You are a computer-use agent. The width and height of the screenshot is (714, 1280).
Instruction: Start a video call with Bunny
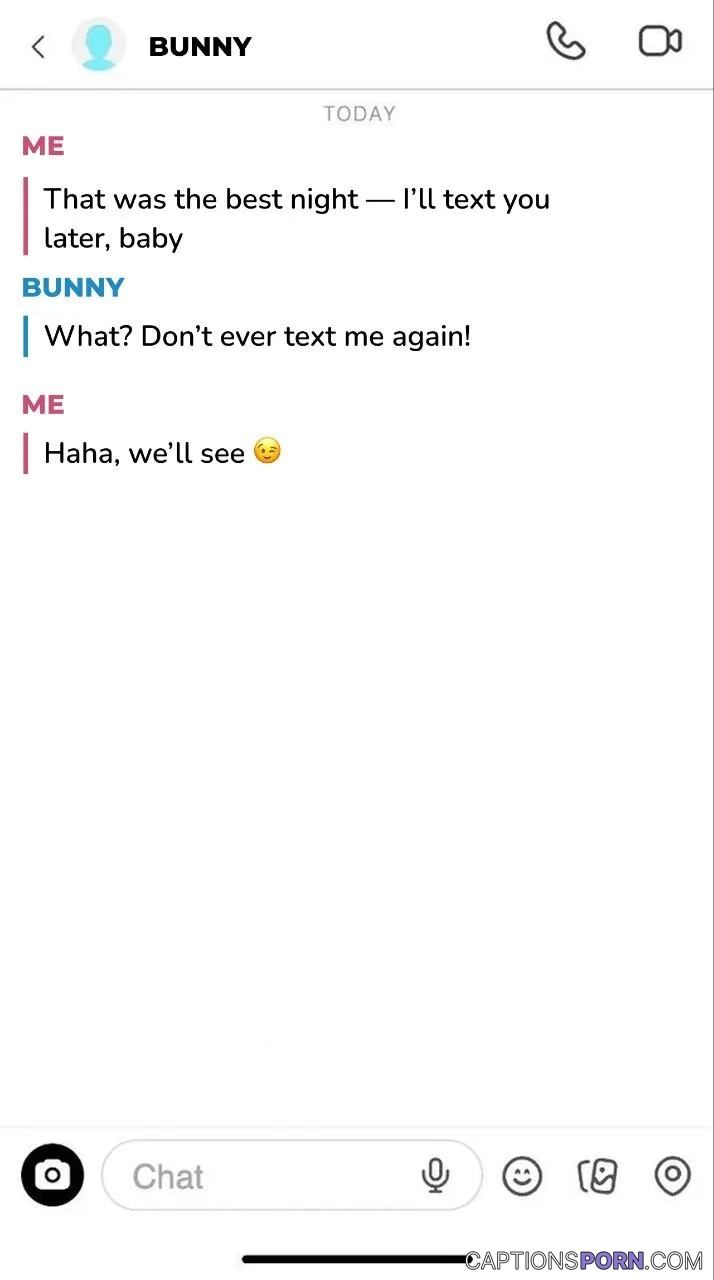[660, 42]
